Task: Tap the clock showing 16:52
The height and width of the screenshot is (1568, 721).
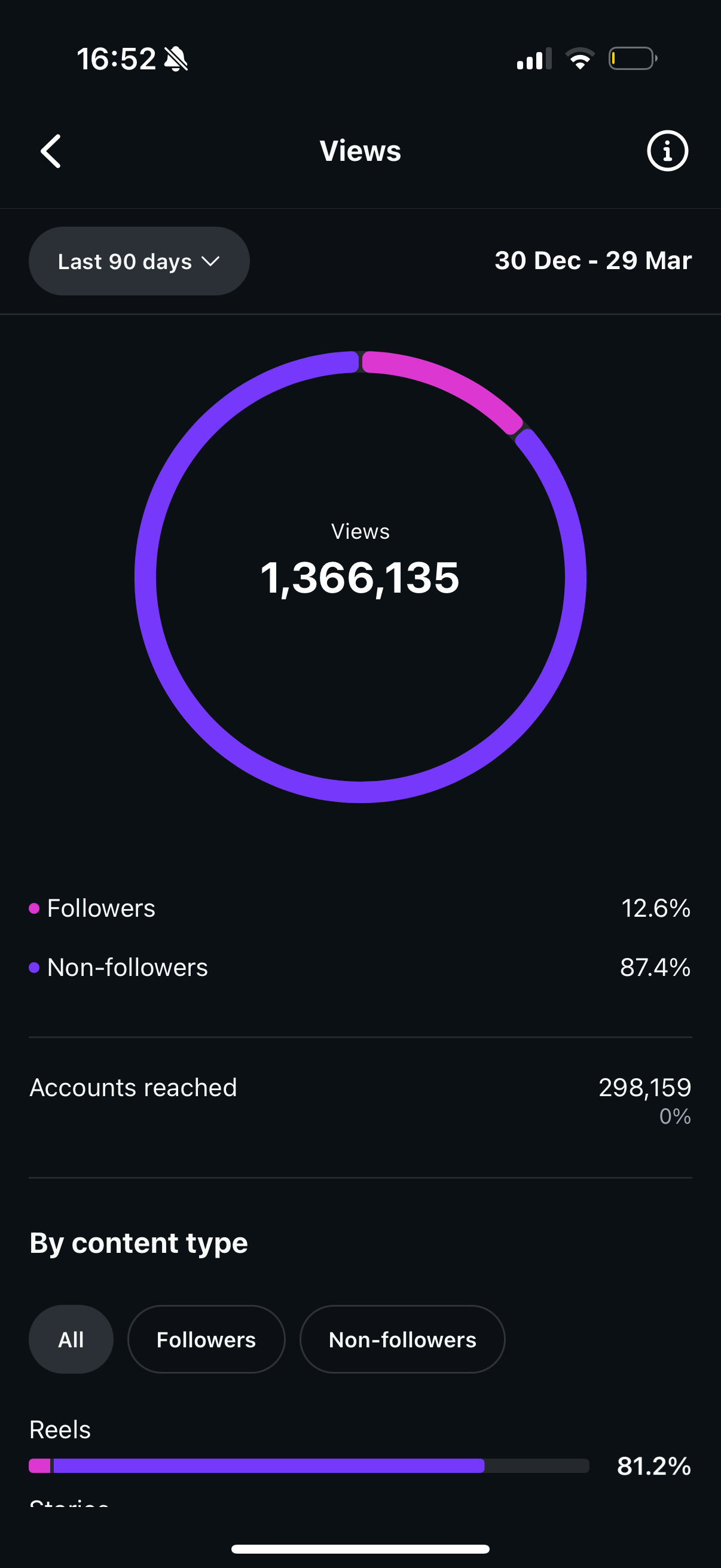Action: 115,58
